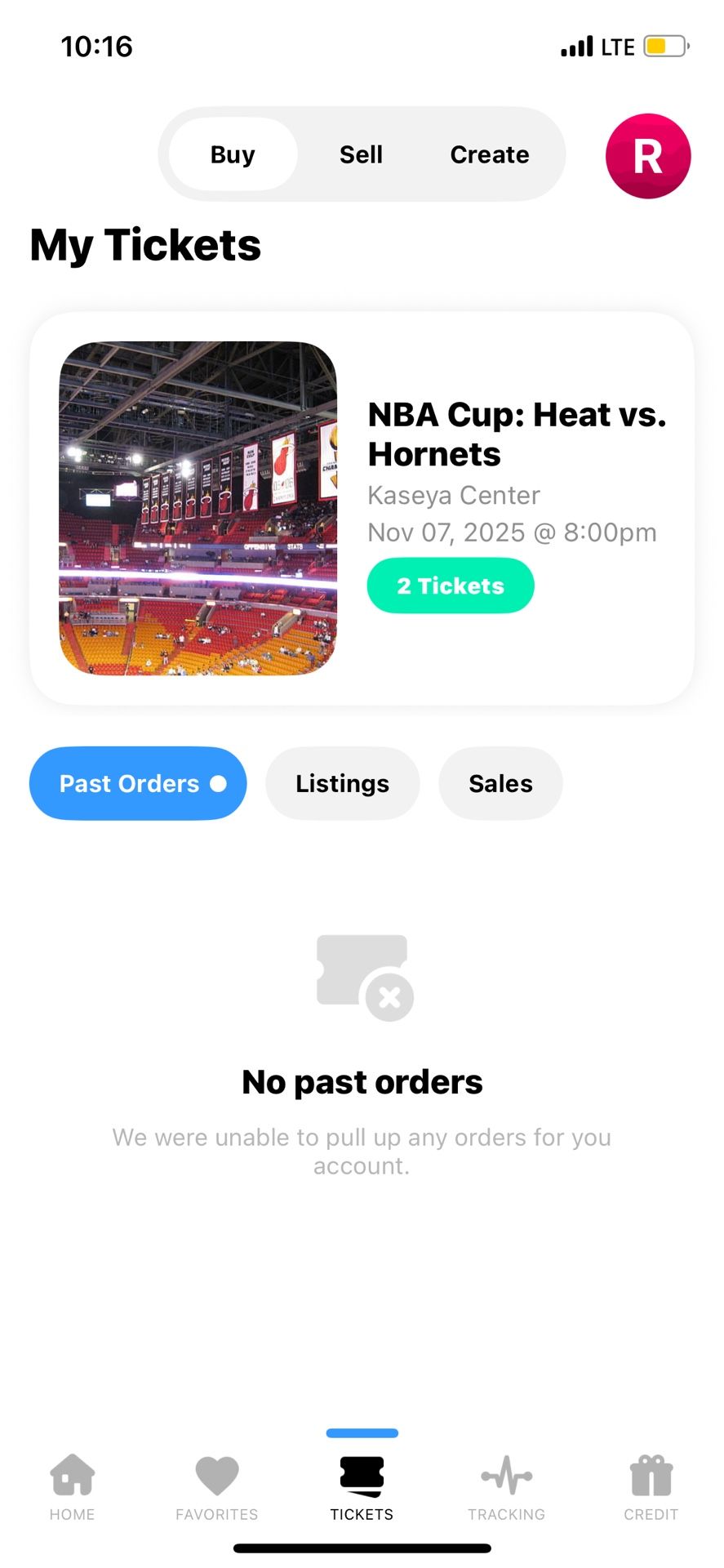
Task: Switch on the Sales filter
Action: (x=500, y=783)
